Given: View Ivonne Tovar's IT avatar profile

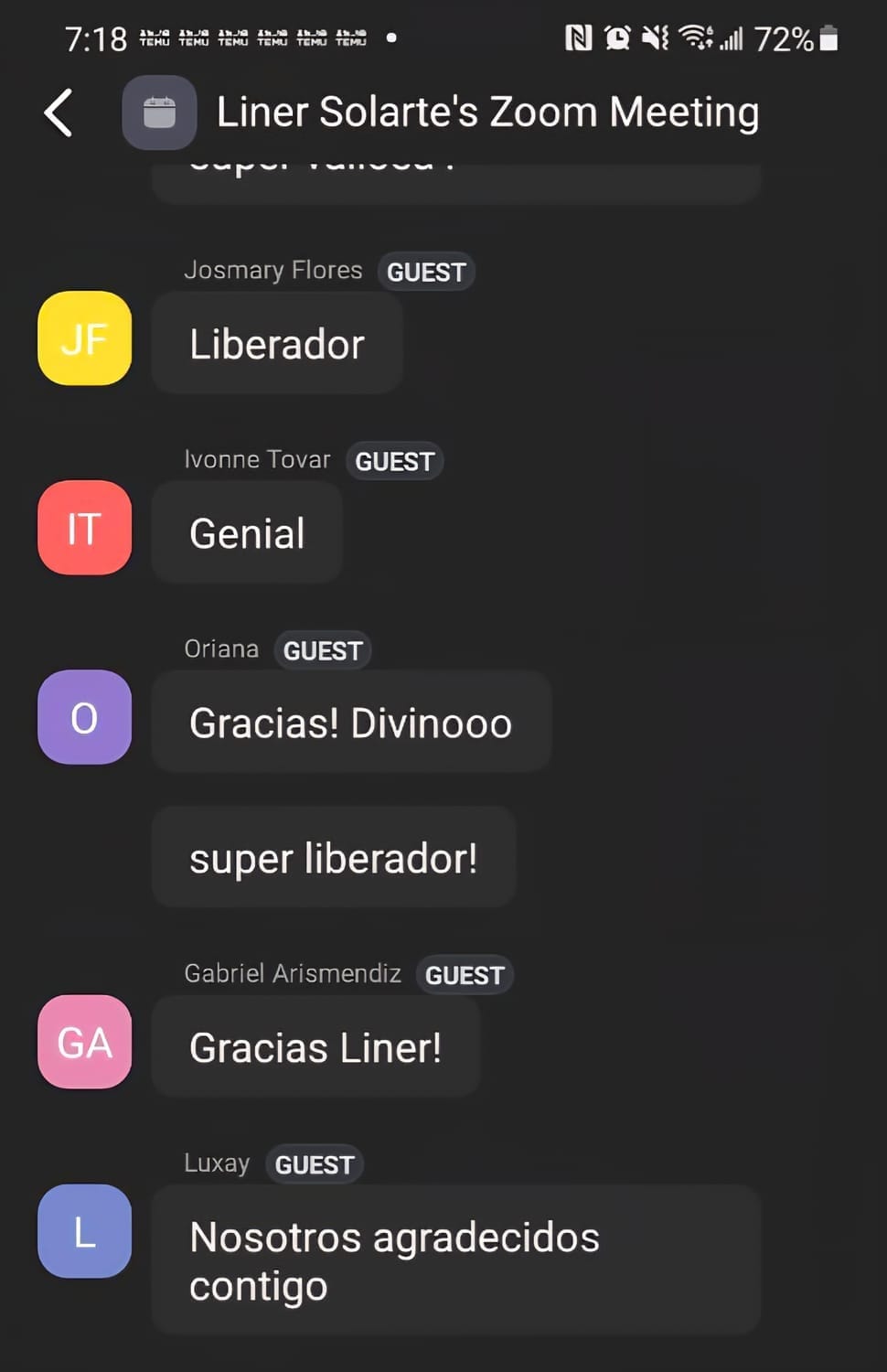Looking at the screenshot, I should [x=84, y=528].
